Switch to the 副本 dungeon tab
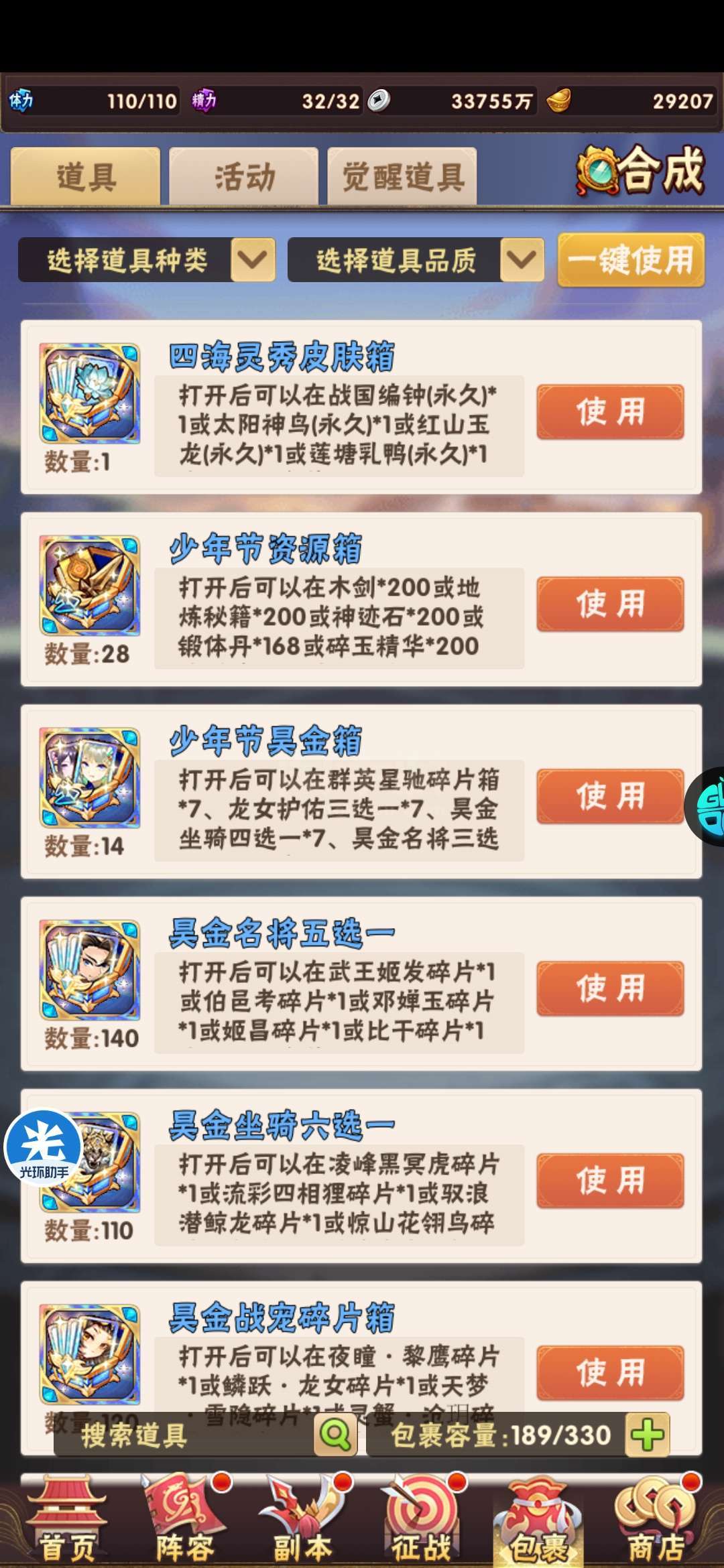This screenshot has height=1568, width=724. [303, 1520]
